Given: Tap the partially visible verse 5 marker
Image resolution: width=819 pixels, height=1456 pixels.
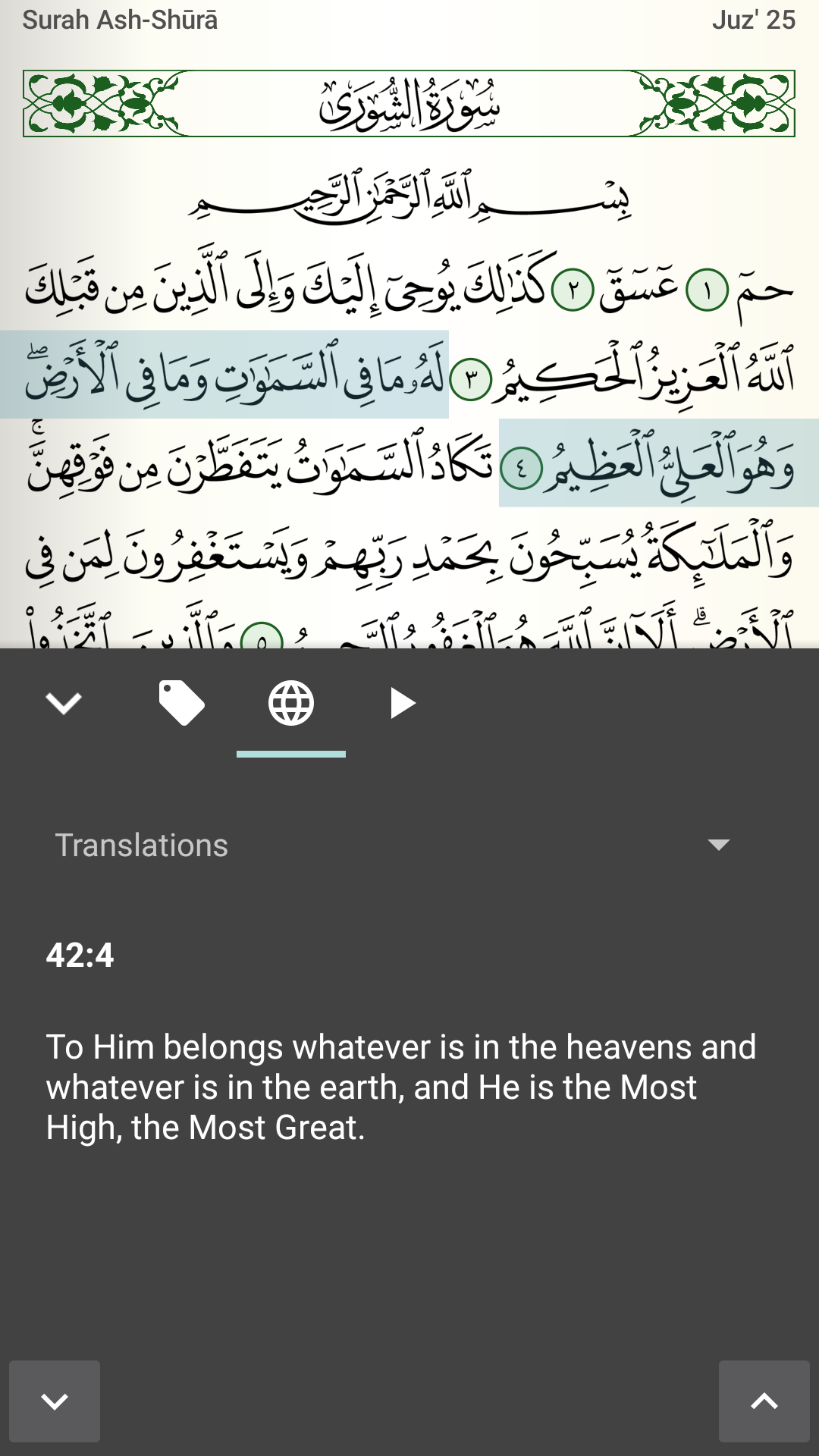Looking at the screenshot, I should (263, 635).
